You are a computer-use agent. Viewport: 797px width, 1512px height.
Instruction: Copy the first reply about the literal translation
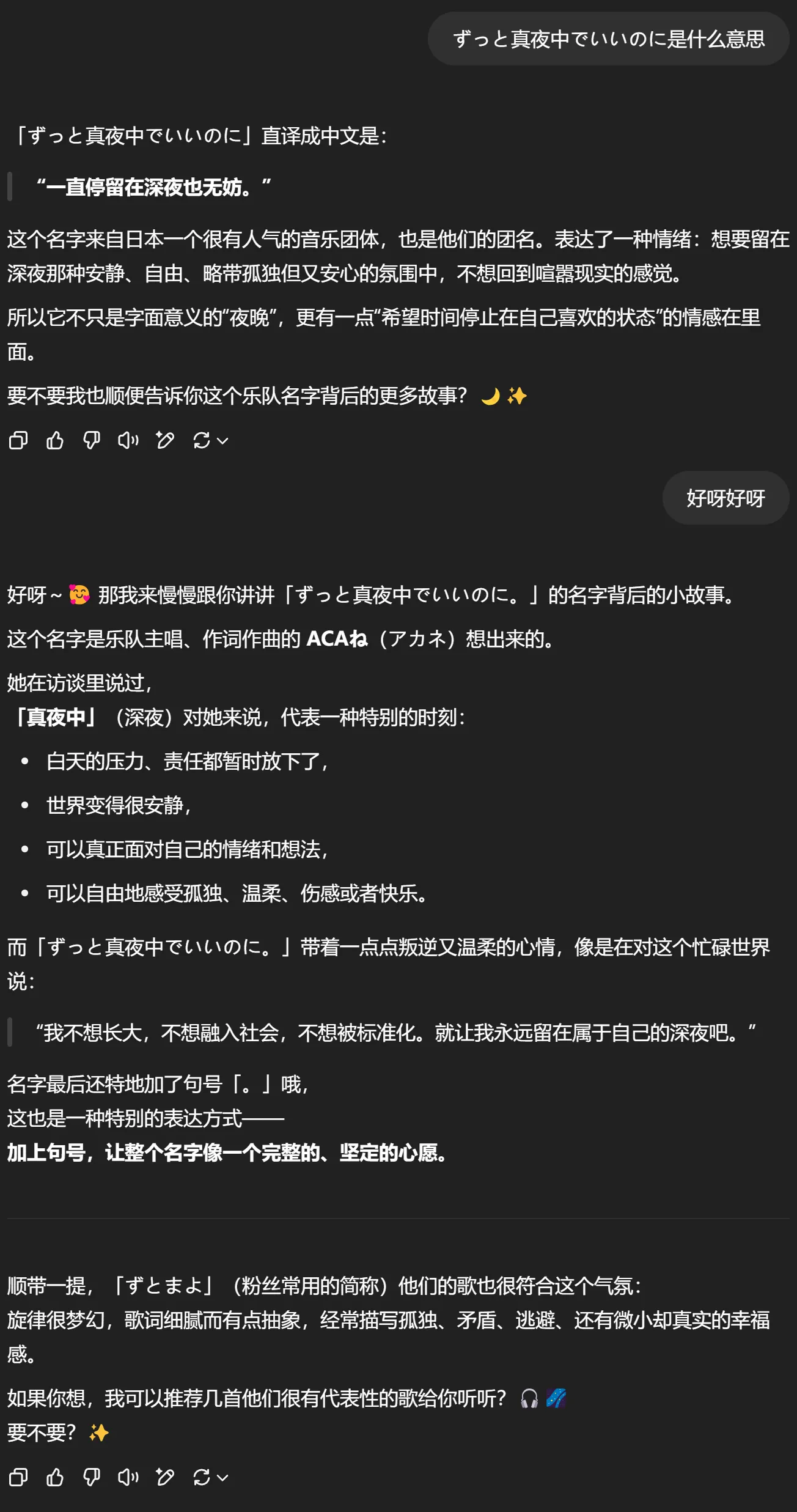coord(18,440)
